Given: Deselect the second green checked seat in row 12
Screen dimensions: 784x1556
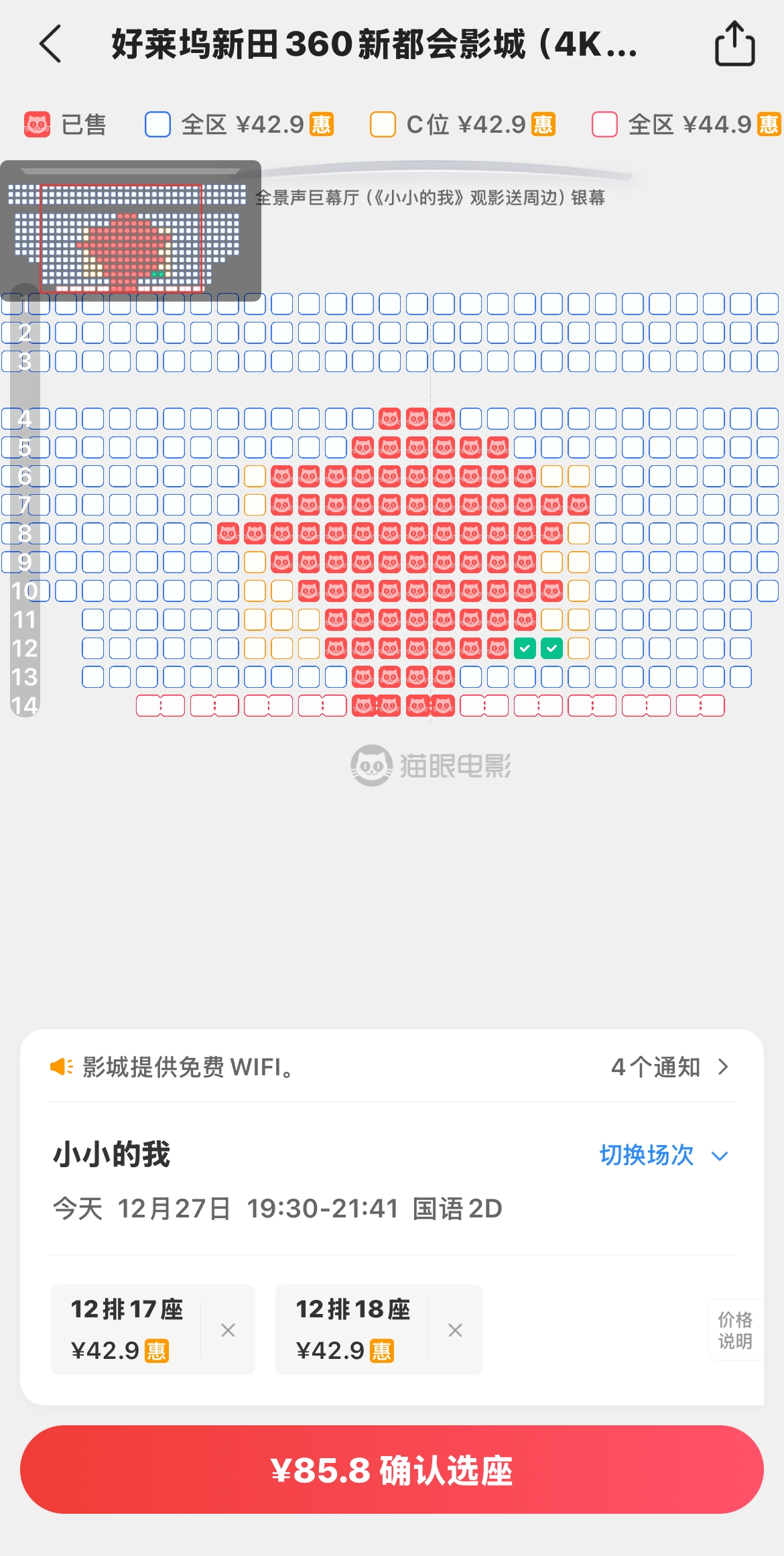Looking at the screenshot, I should [x=551, y=648].
